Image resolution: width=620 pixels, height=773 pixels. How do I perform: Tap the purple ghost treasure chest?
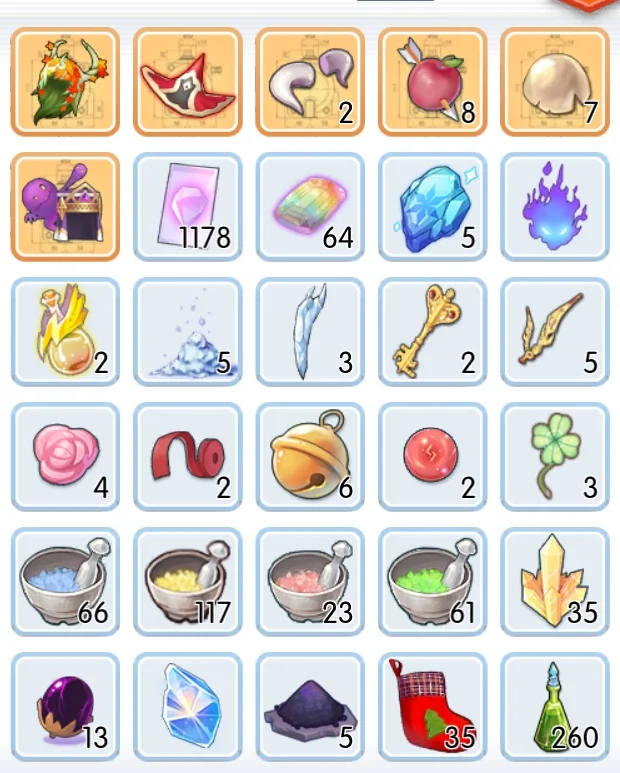65,207
